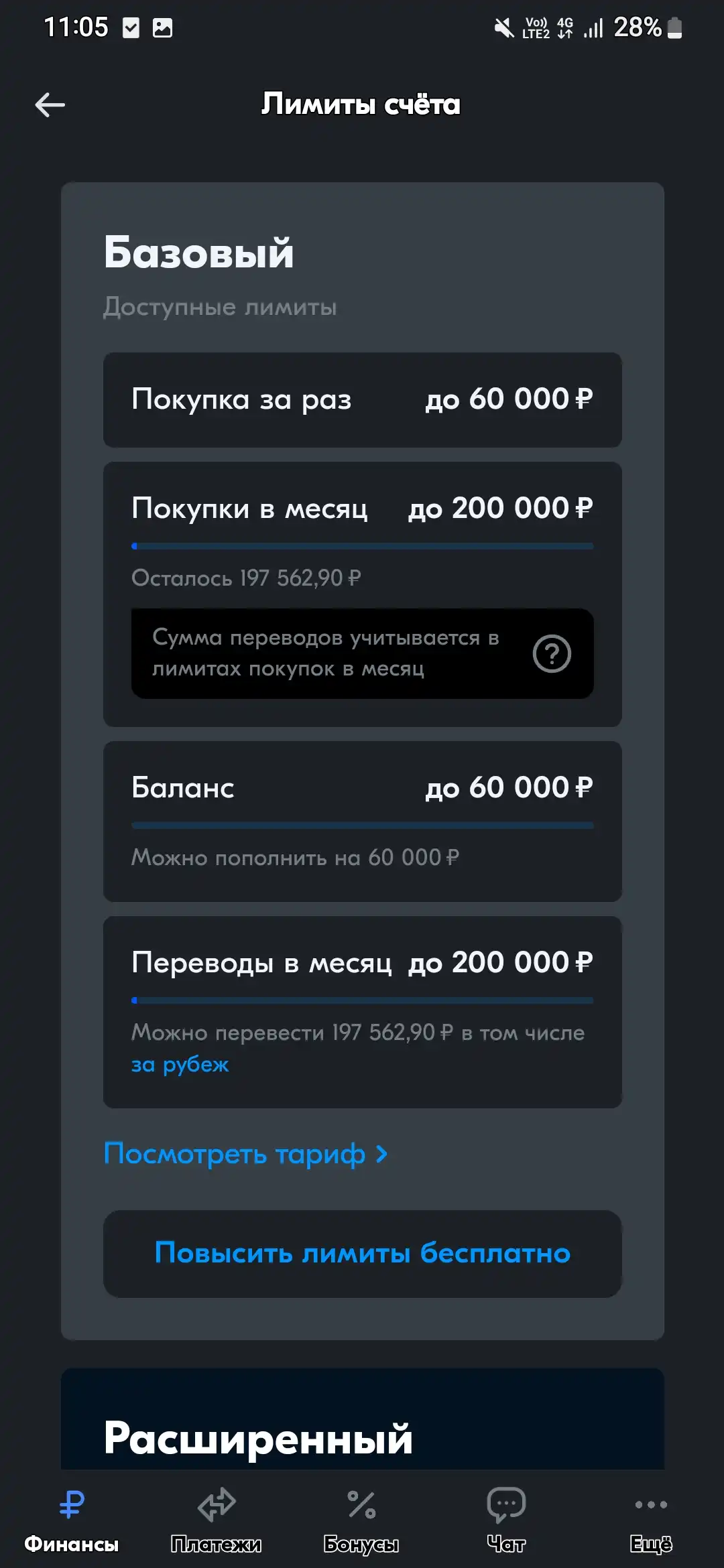The width and height of the screenshot is (724, 1568).
Task: Go back from Лимиты счёта
Action: click(x=50, y=105)
